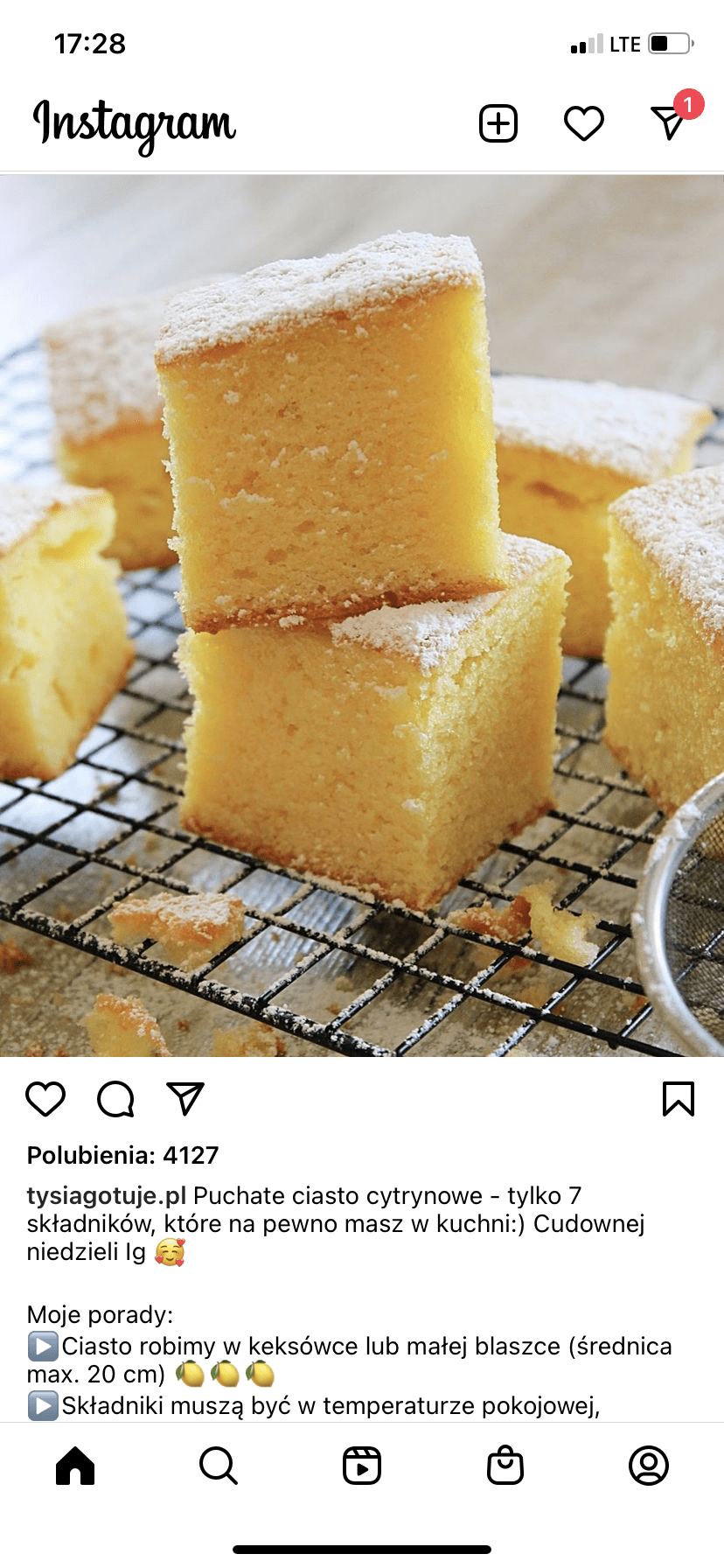Open tysiagotuje.pl profile from caption
This screenshot has width=724, height=1568.
click(x=107, y=1195)
